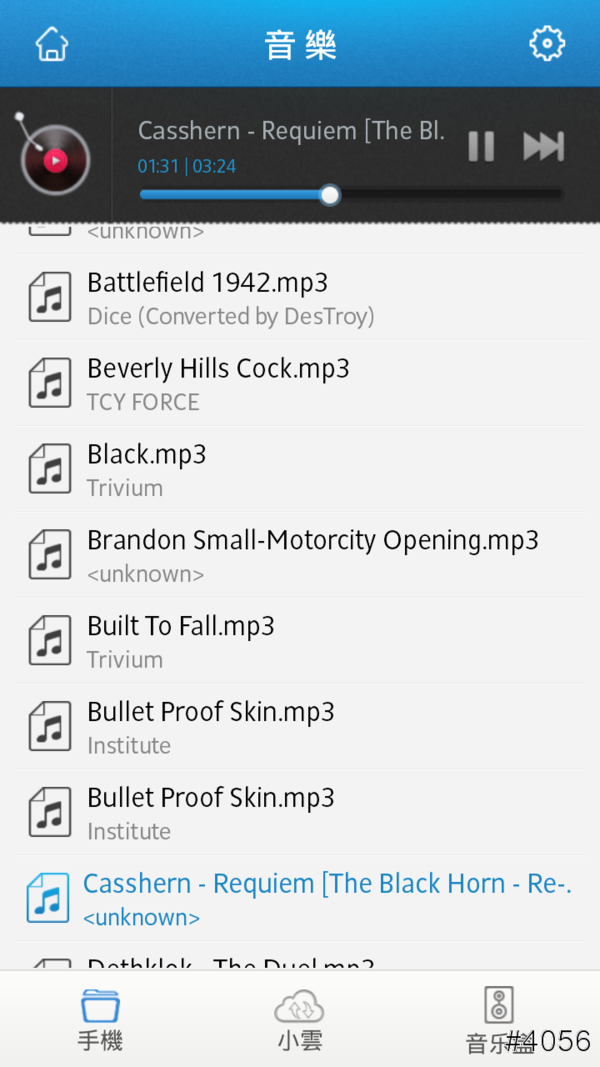Viewport: 600px width, 1067px height.
Task: Select the highlighted Casshern - Requiem row
Action: click(x=300, y=899)
